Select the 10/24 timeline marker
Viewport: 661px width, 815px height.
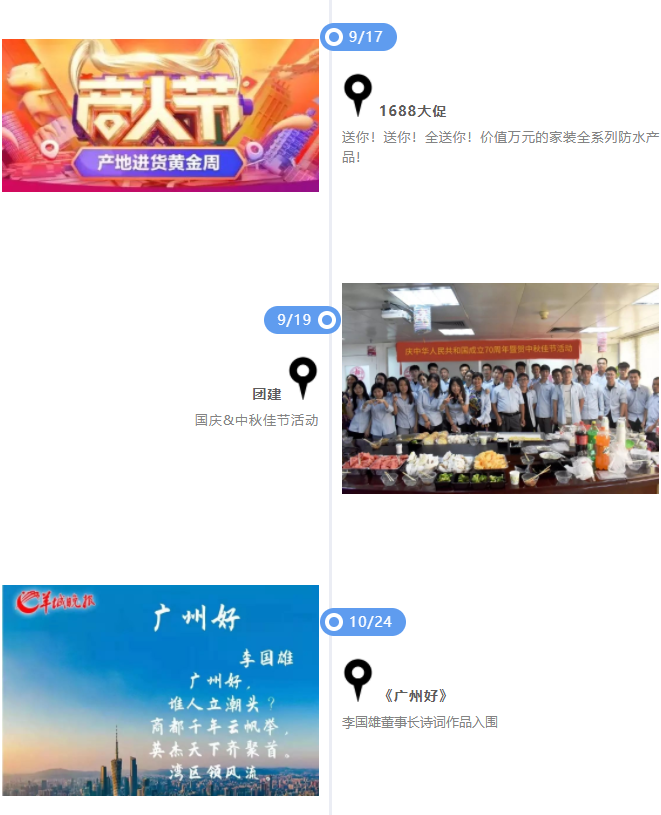click(362, 622)
